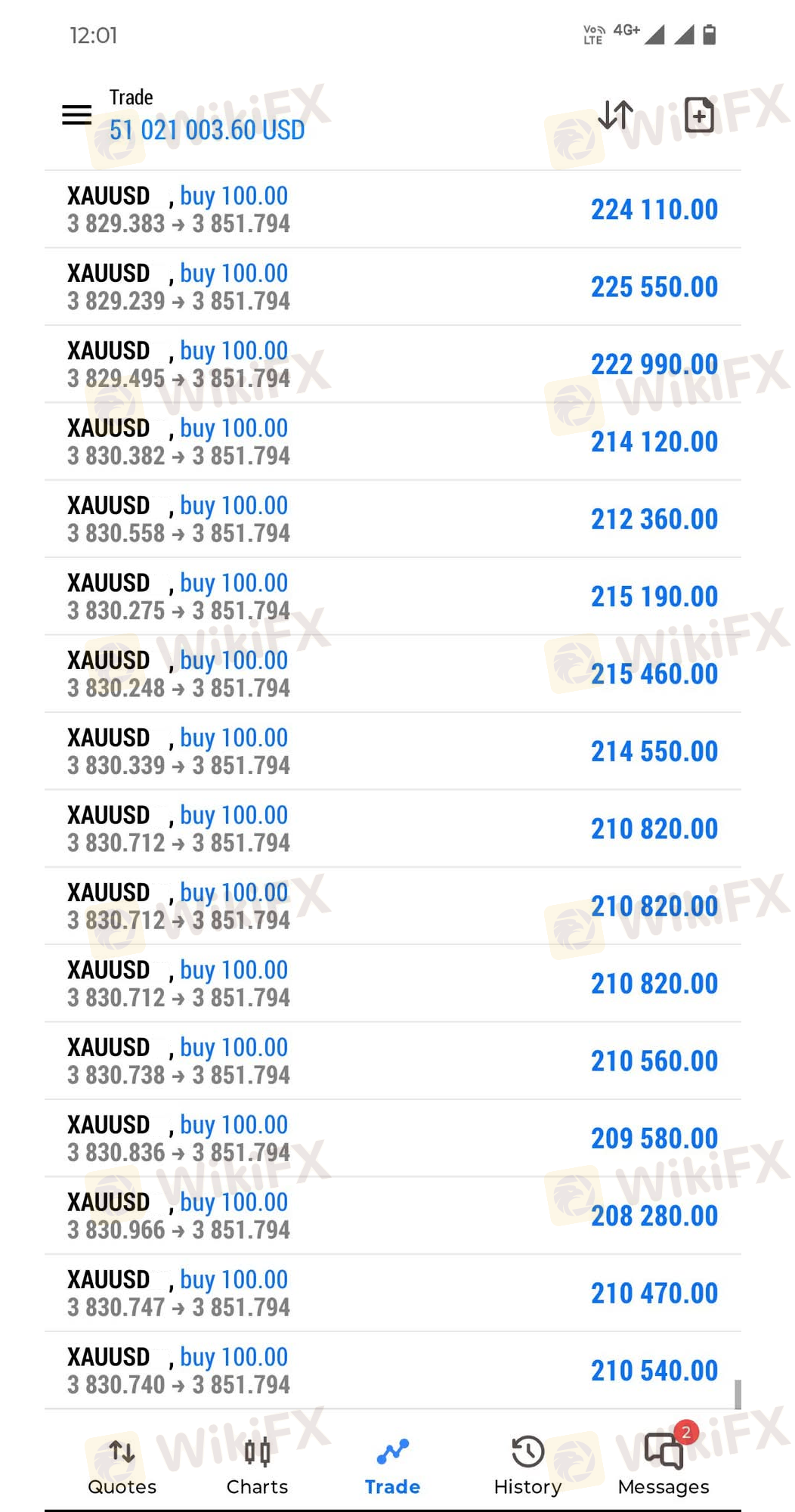Open the XAUUSD position entered at 3 830.275
Image resolution: width=795 pixels, height=1512 pixels.
[392, 596]
